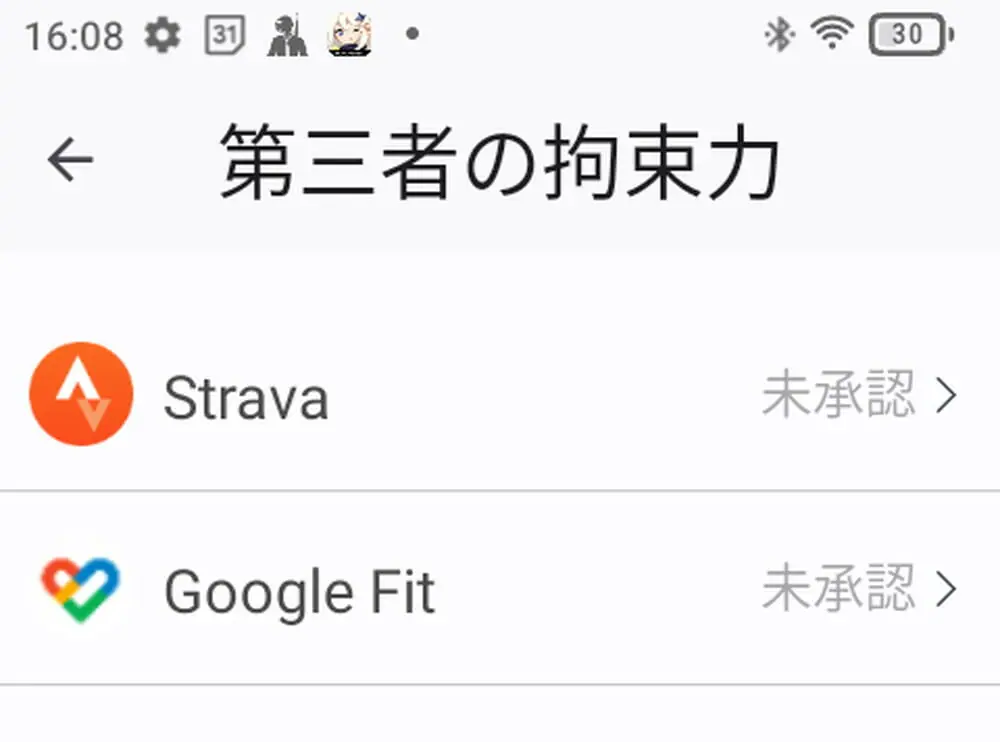Open the Google Fit authorization row
Screen dimensions: 1000x742
click(x=500, y=590)
